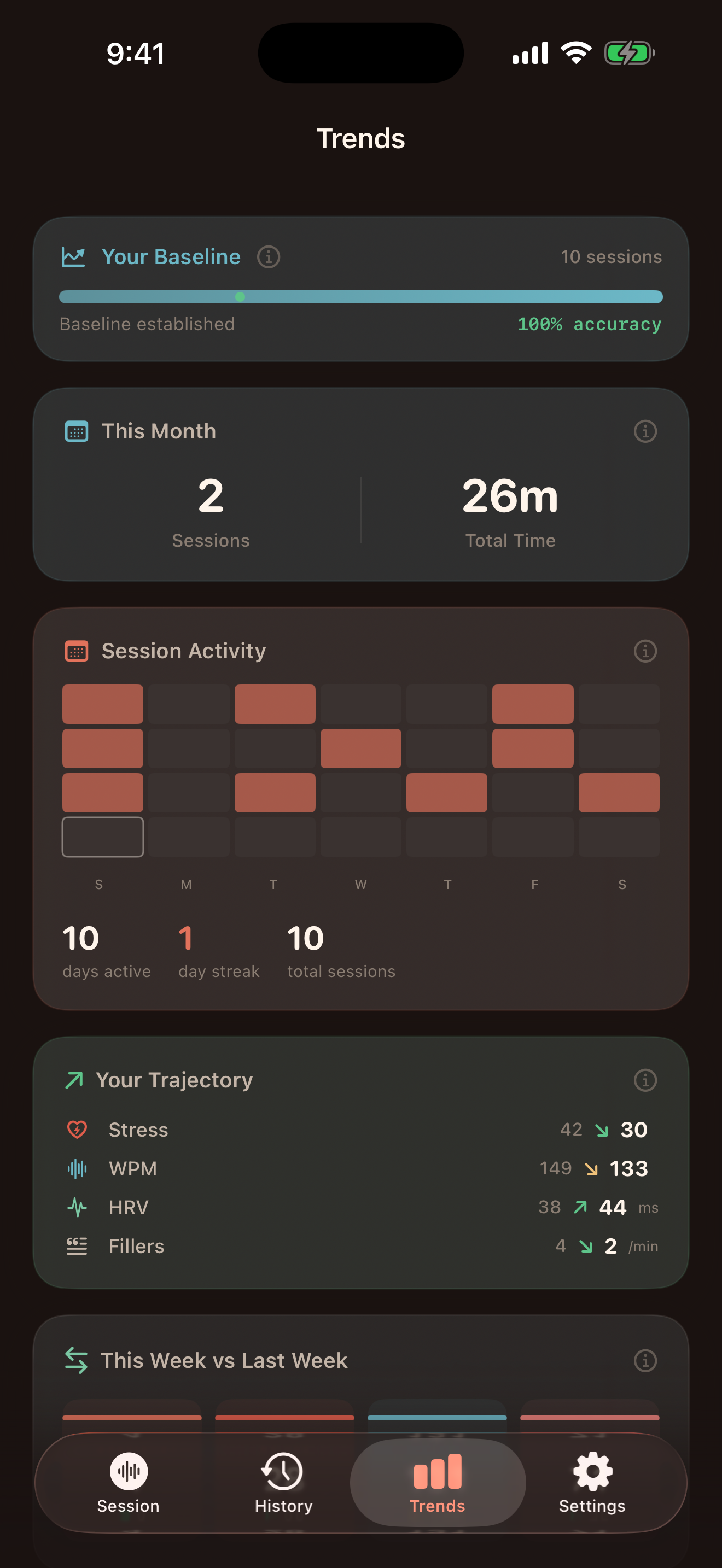Open the Your Baseline info icon
Viewport: 722px width, 1568px height.
[269, 257]
